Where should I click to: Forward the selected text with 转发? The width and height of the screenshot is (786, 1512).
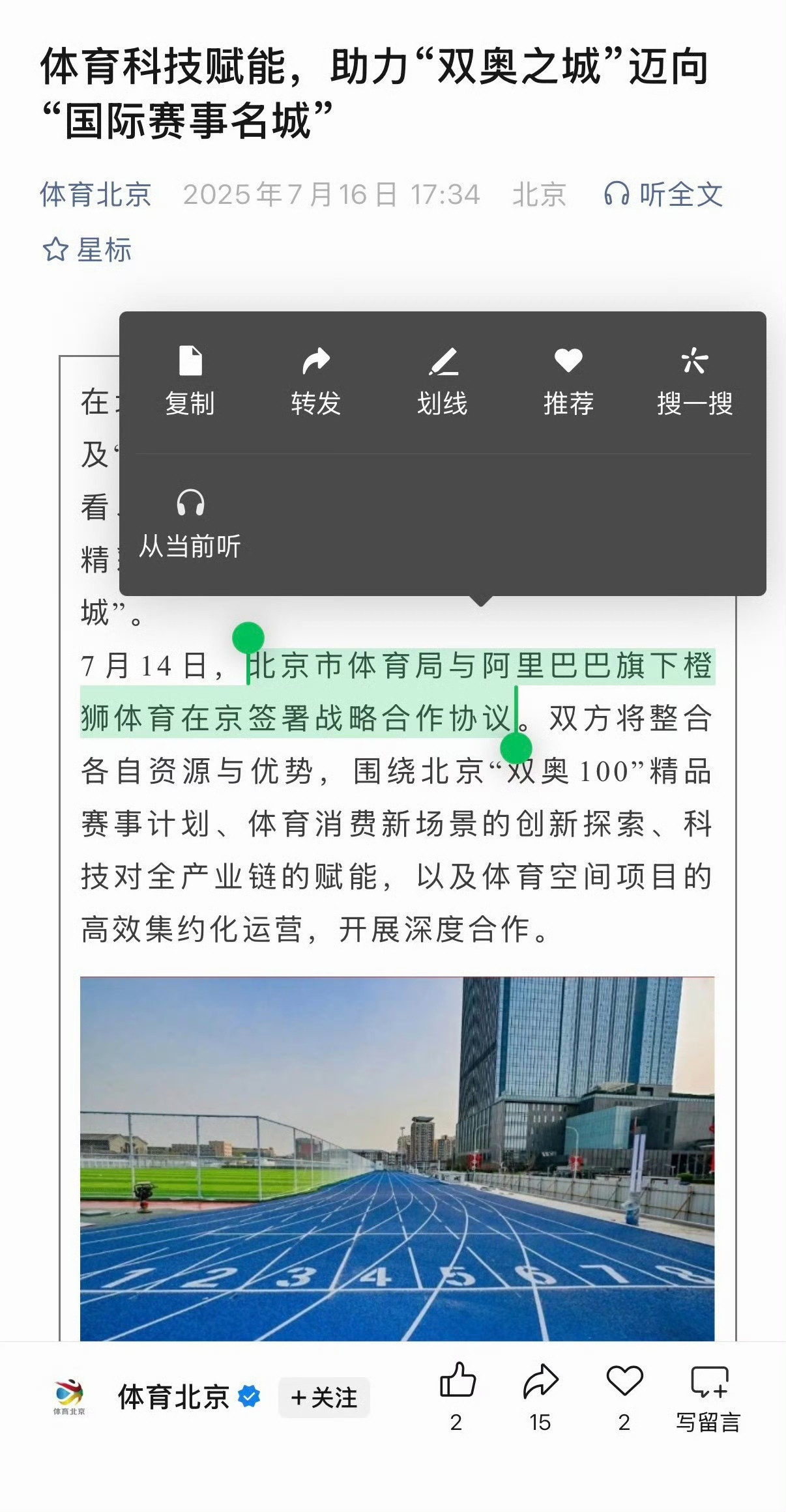coord(316,381)
